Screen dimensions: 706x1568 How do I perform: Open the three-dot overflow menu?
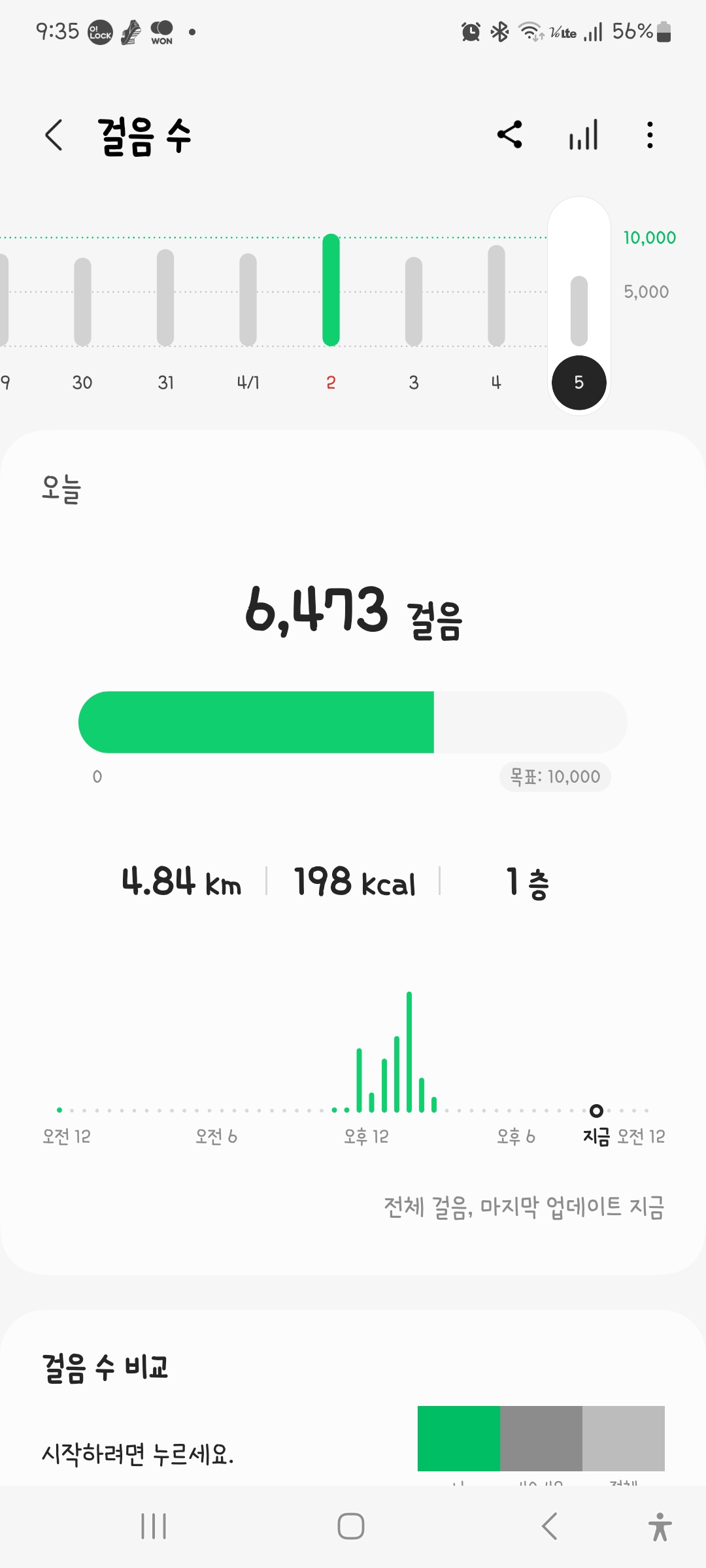649,135
